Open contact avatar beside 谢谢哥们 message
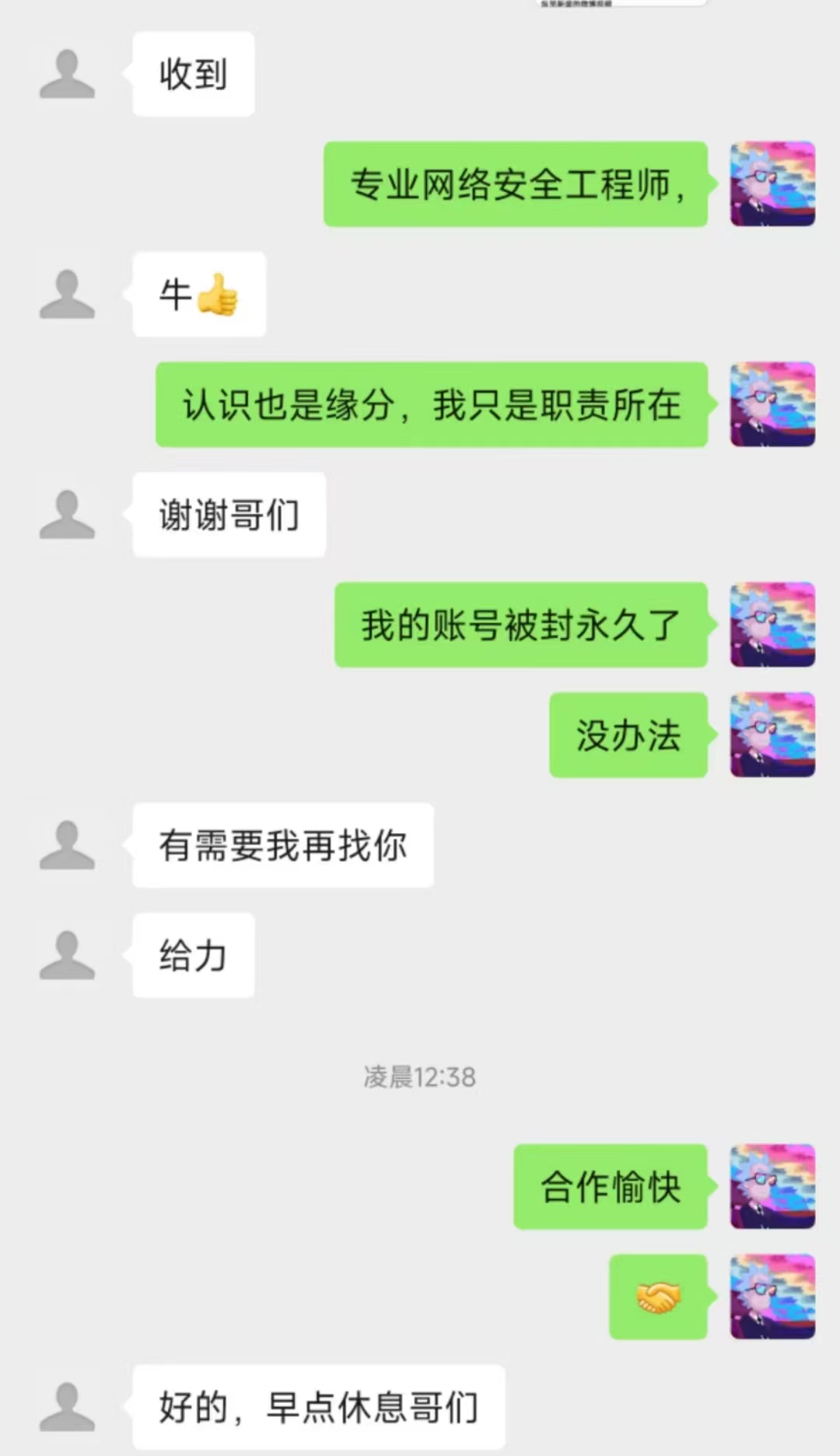Screen dimensions: 840x1456 (x=67, y=514)
